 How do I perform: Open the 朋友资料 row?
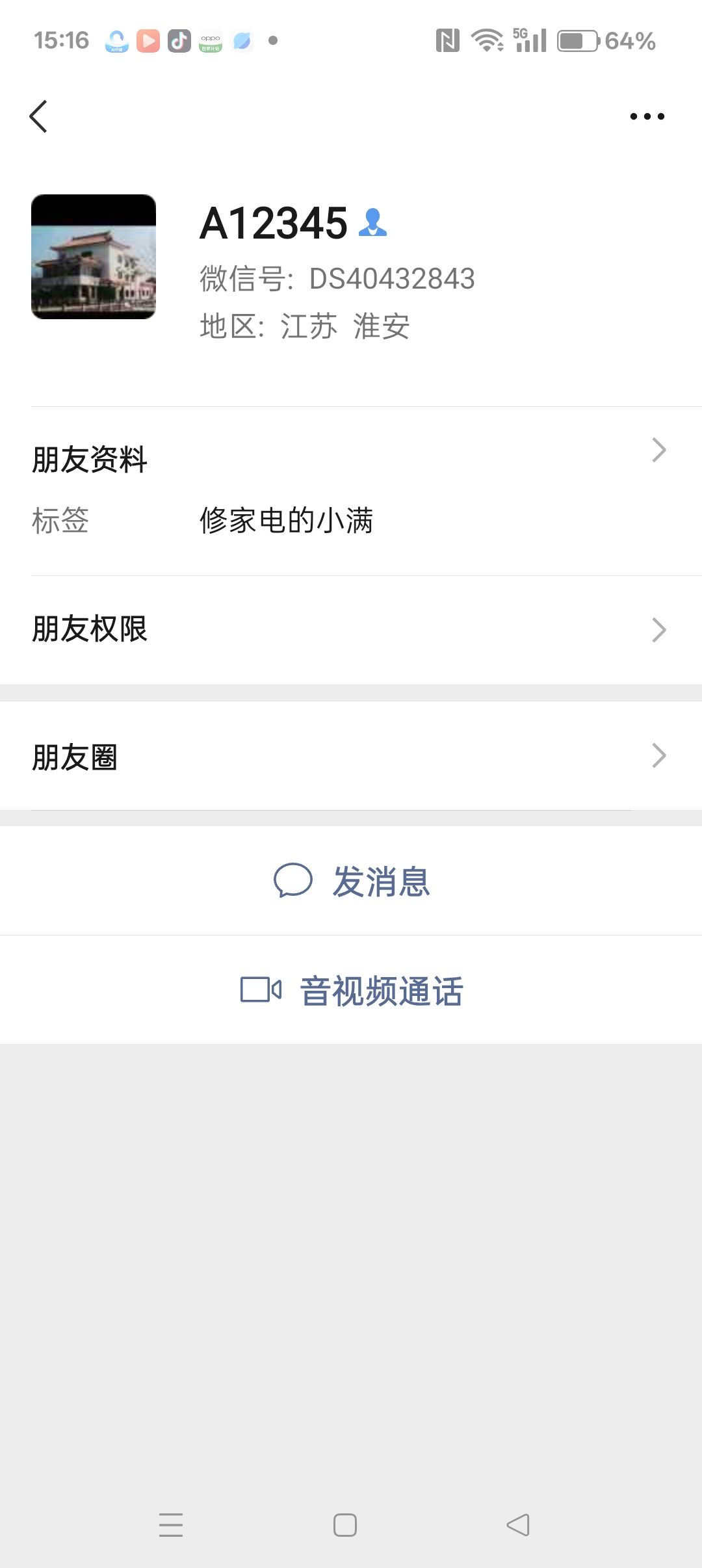click(x=351, y=491)
